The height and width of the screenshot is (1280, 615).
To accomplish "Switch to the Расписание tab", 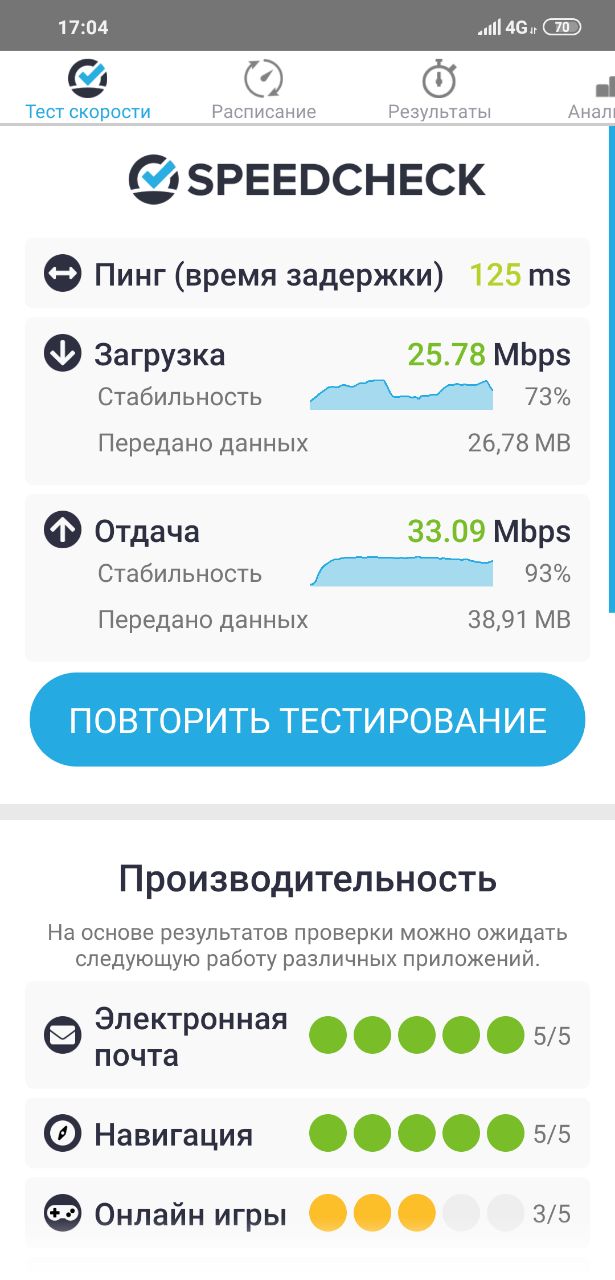I will pos(263,88).
